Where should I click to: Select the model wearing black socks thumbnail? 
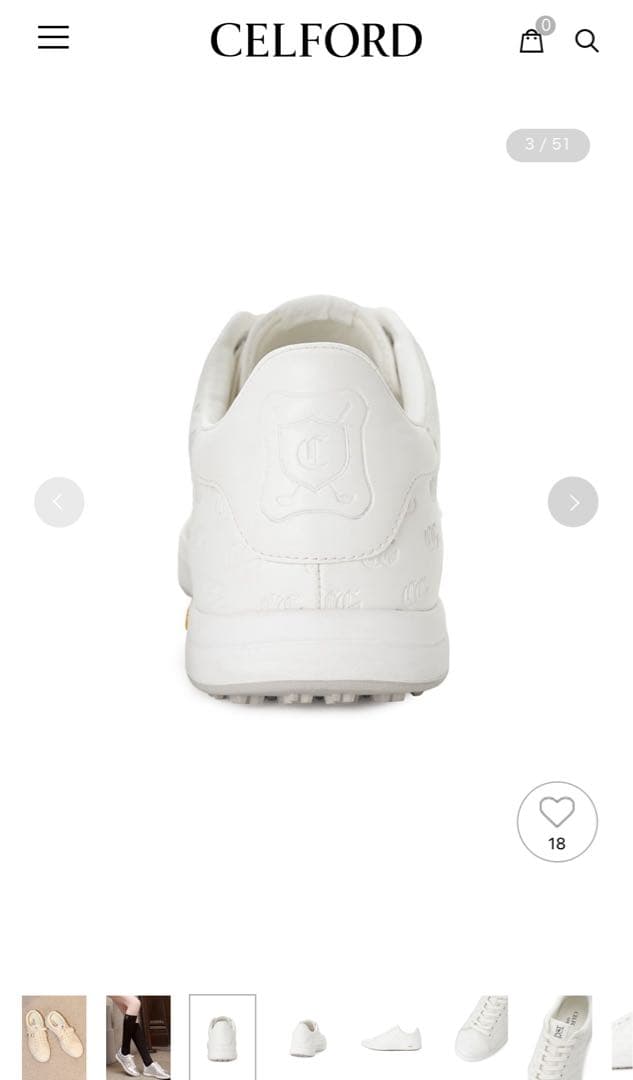(x=138, y=1037)
